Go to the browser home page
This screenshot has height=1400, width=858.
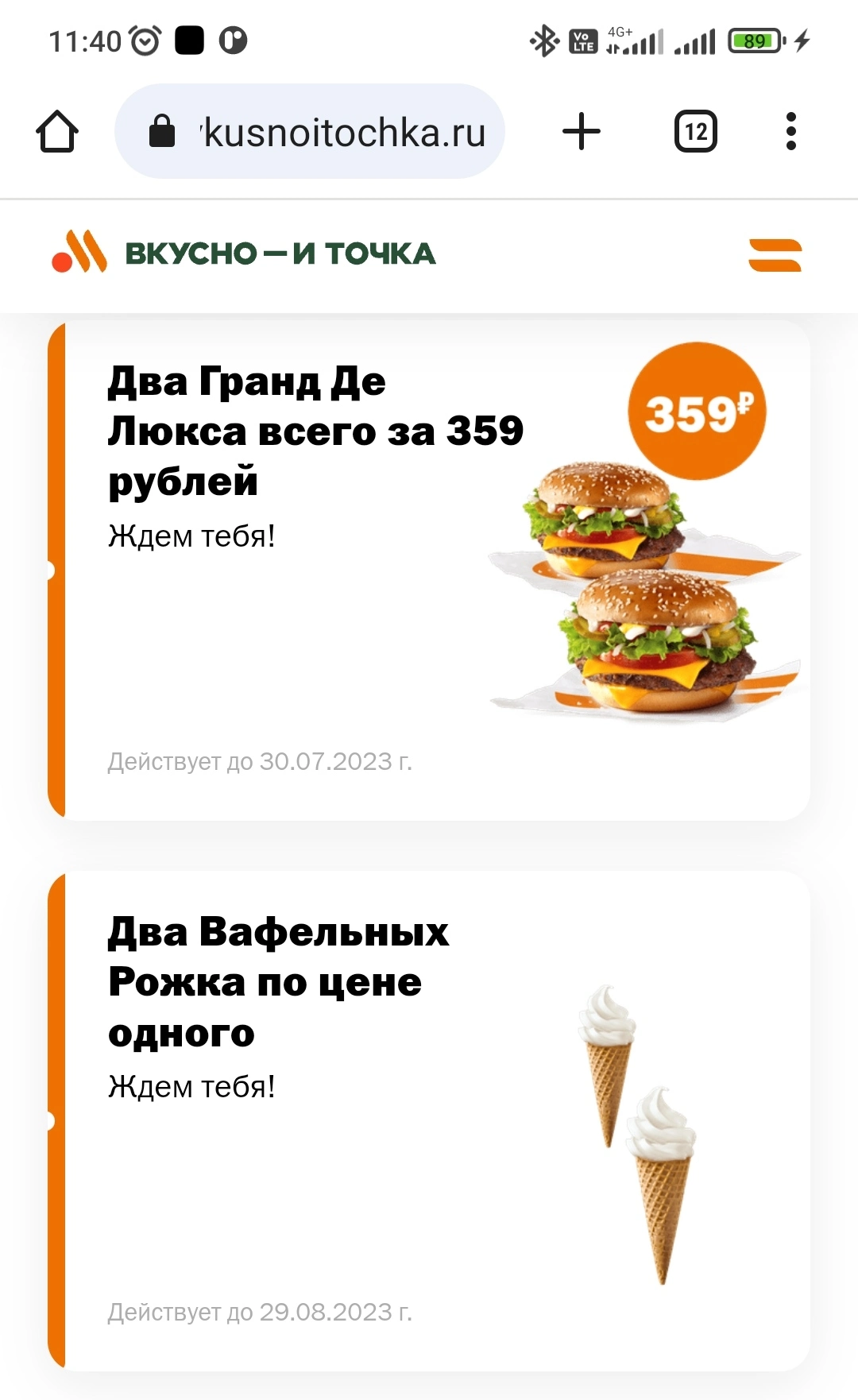(x=57, y=131)
